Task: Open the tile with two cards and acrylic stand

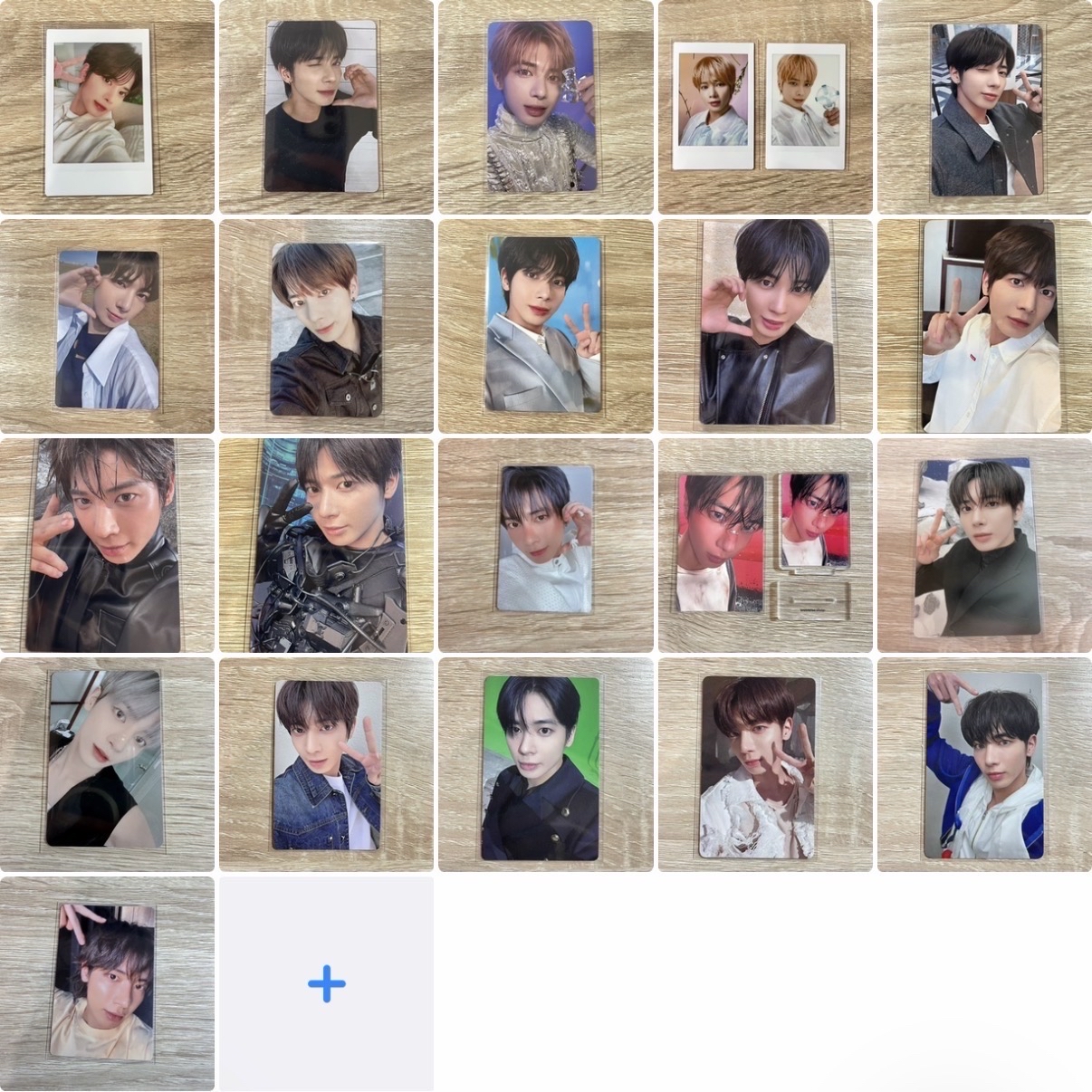Action: coord(765,545)
